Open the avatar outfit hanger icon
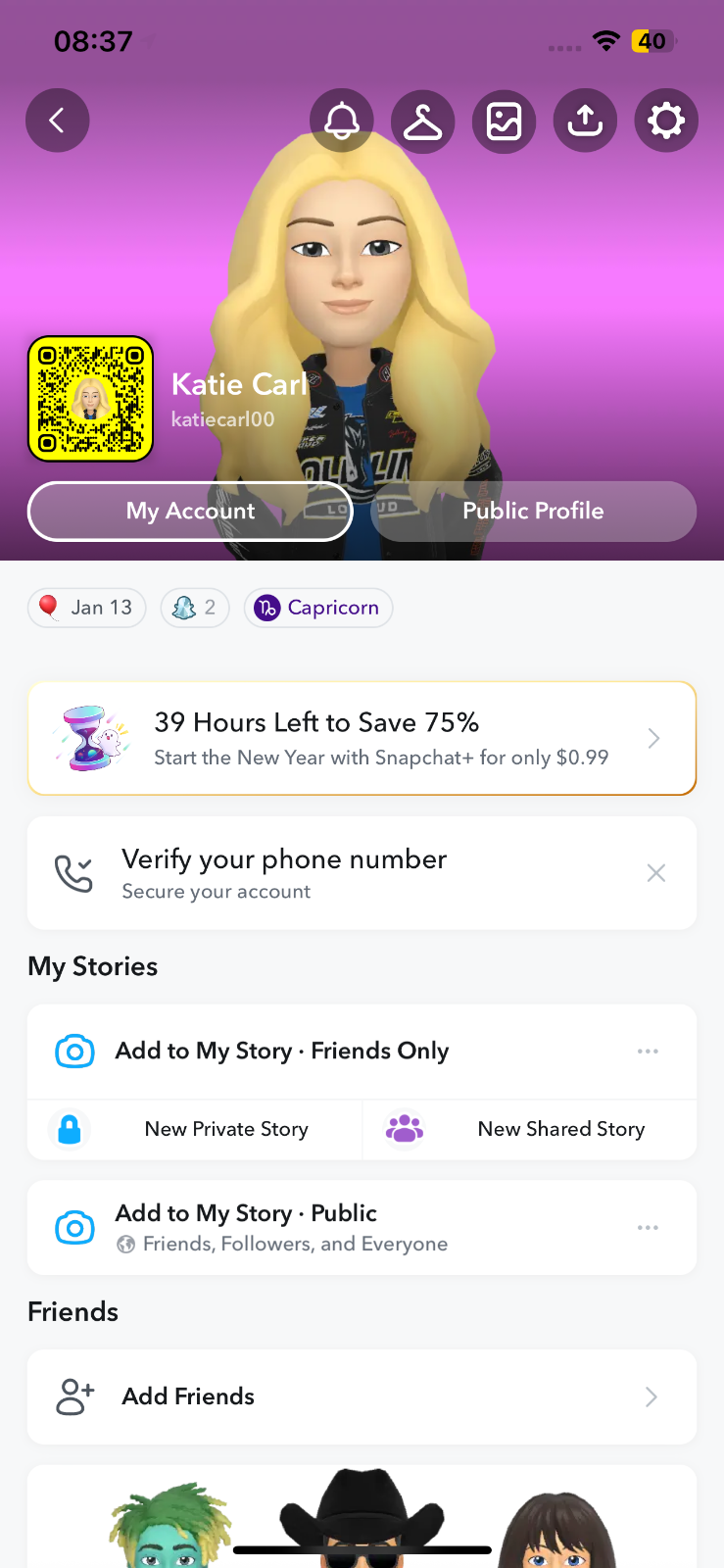 pyautogui.click(x=423, y=121)
